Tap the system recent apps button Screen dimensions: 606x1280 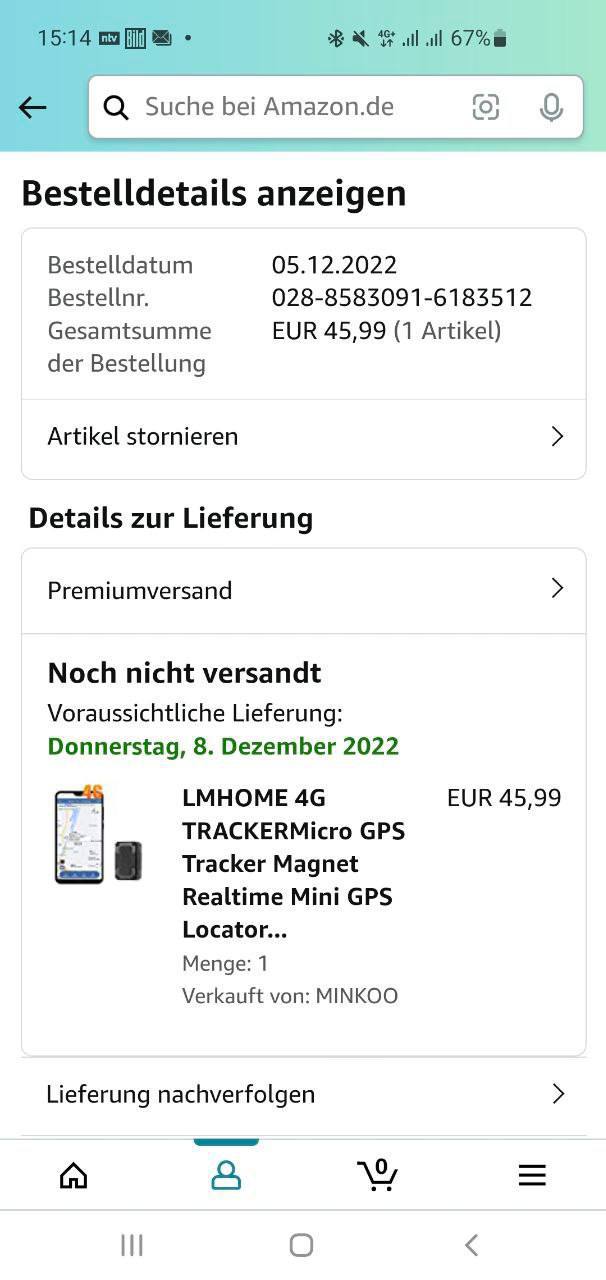coord(132,1245)
